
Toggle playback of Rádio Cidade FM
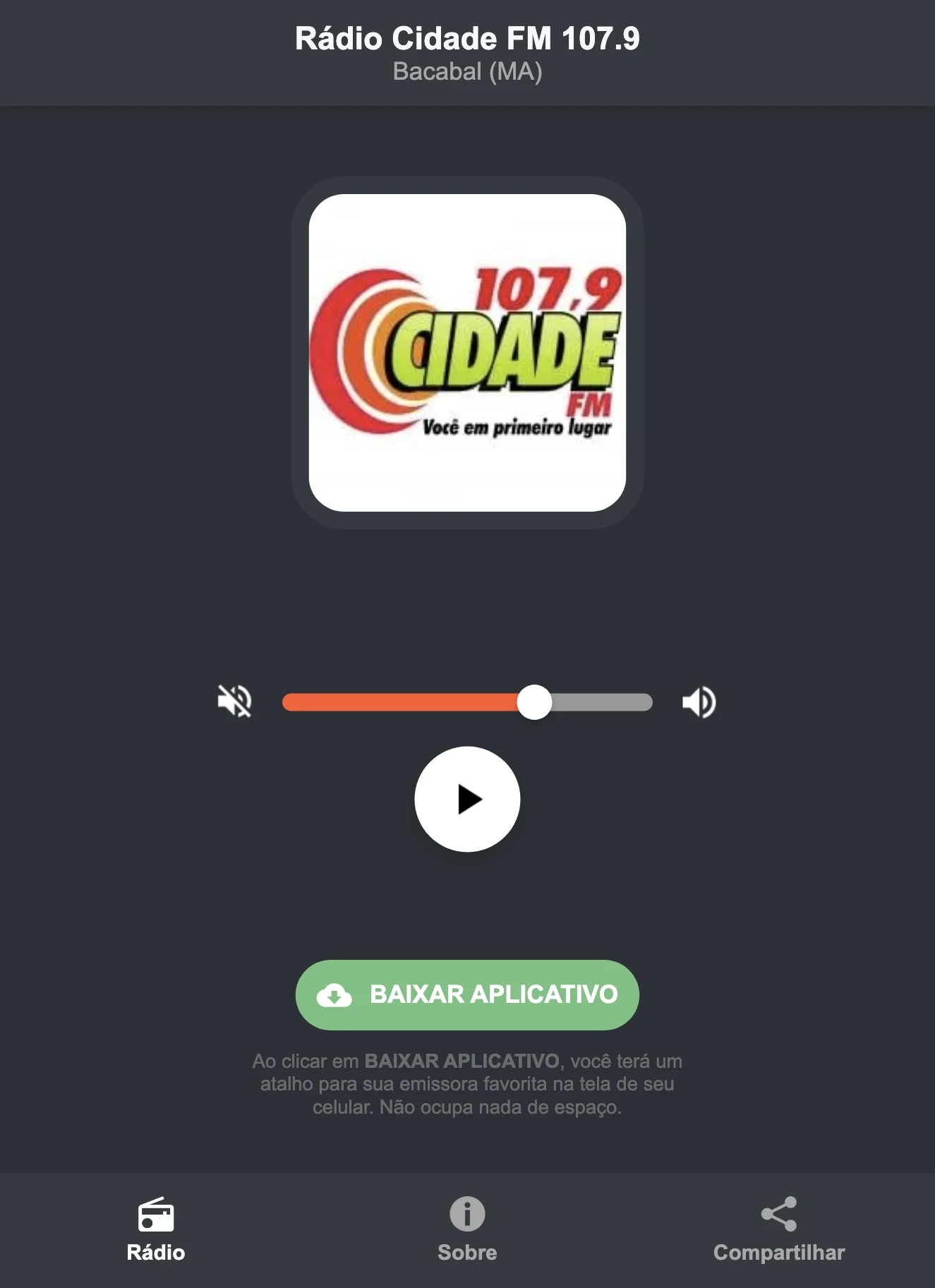[467, 798]
